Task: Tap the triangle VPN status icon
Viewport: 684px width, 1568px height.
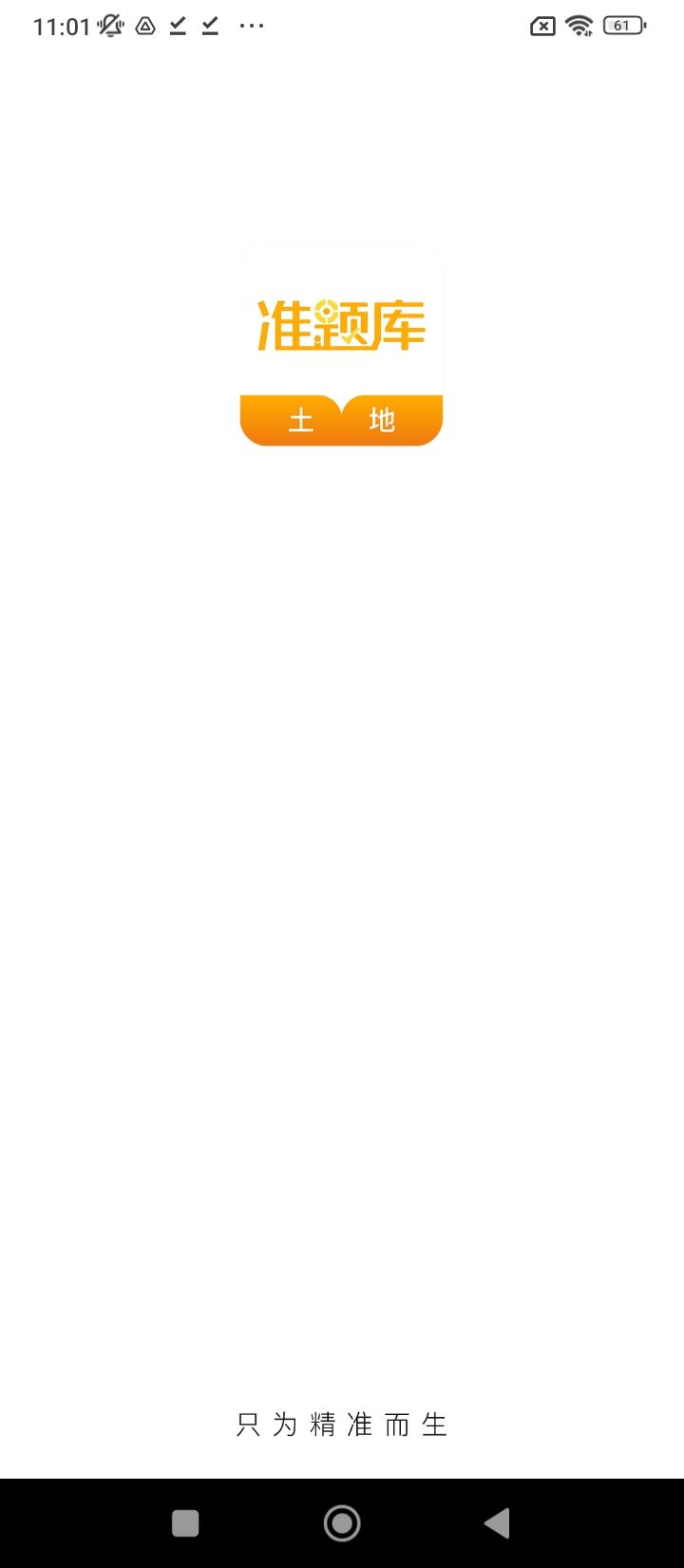Action: (144, 26)
